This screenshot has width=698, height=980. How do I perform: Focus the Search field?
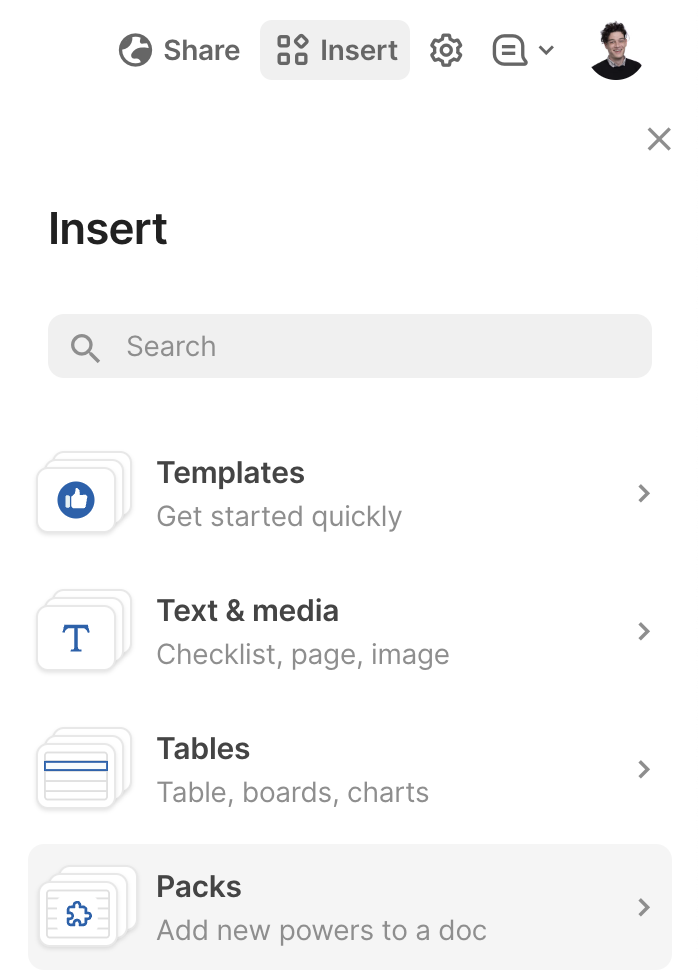[x=350, y=347]
